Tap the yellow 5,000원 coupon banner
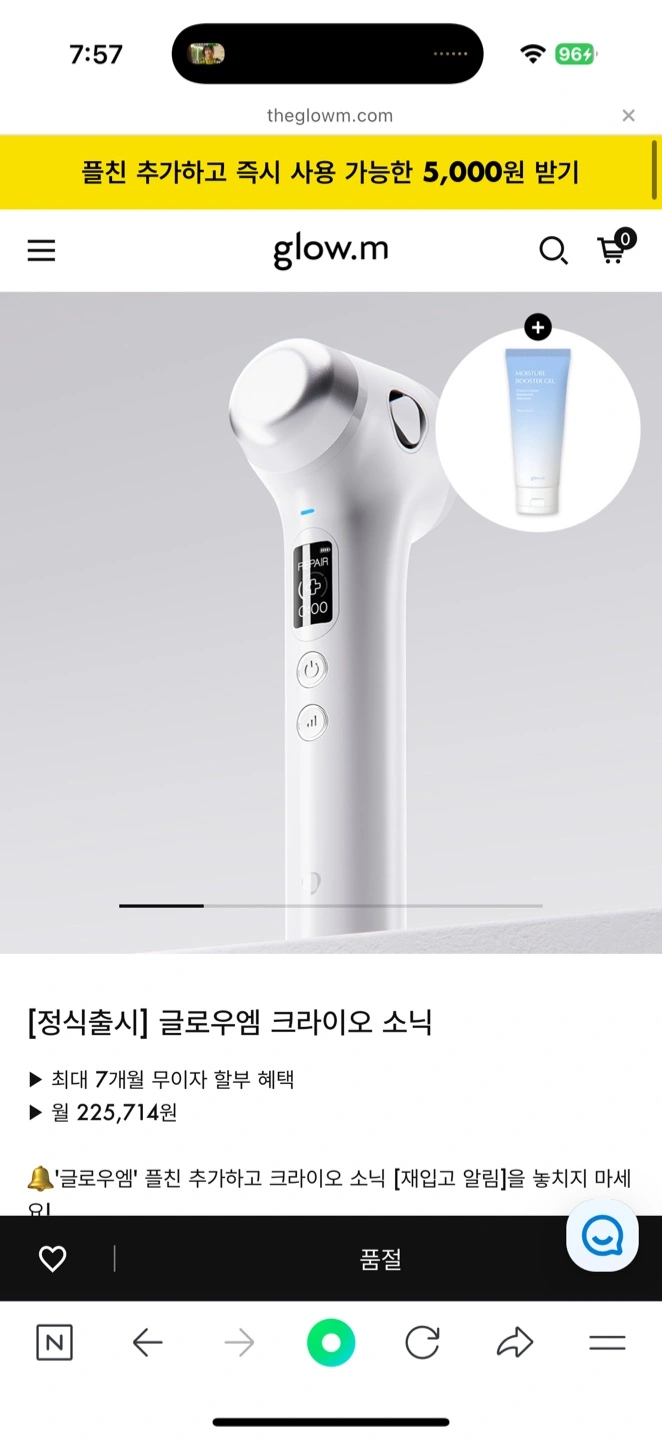This screenshot has height=1440, width=662. (331, 172)
